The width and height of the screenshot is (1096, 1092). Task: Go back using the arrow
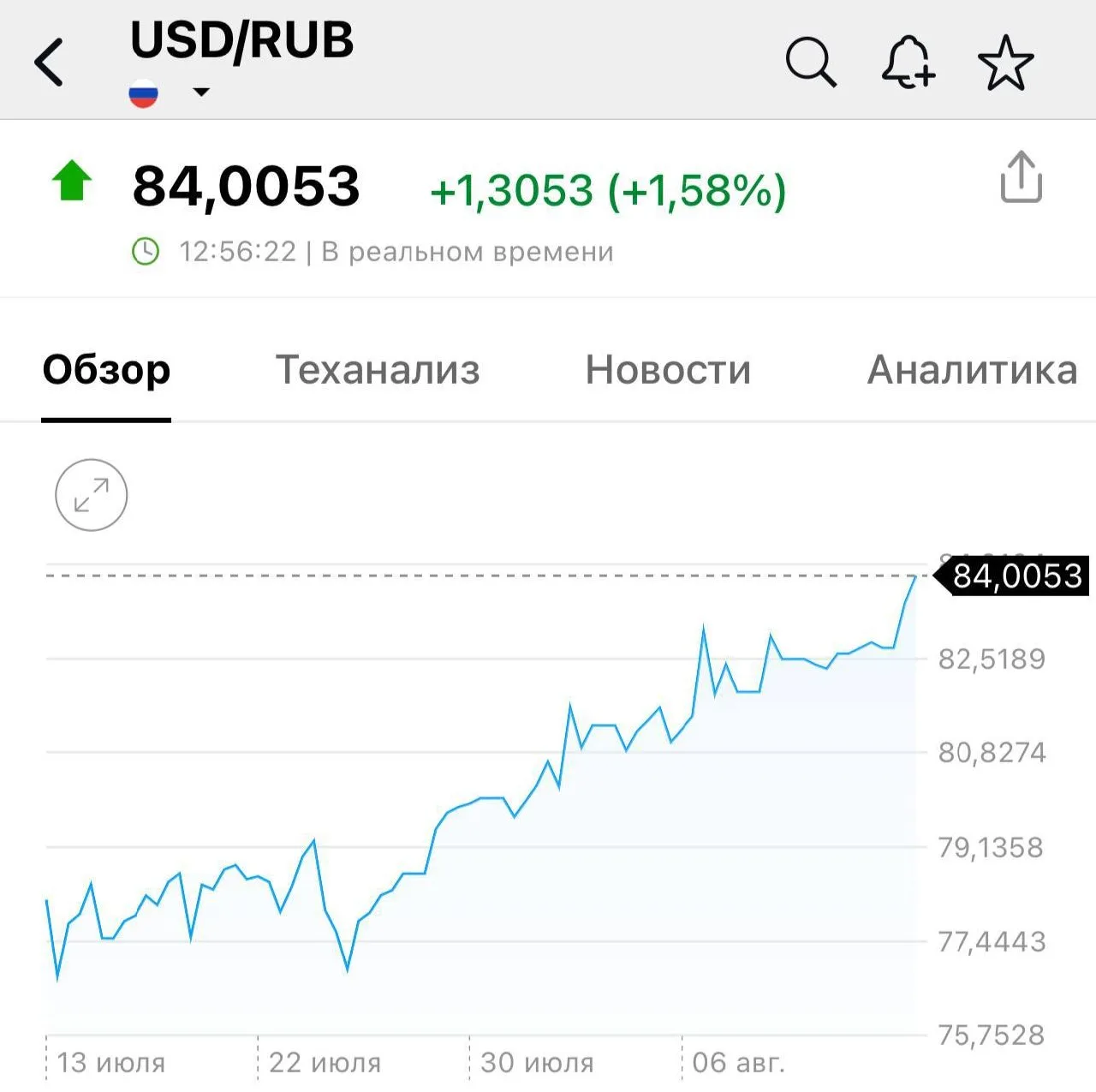(49, 63)
